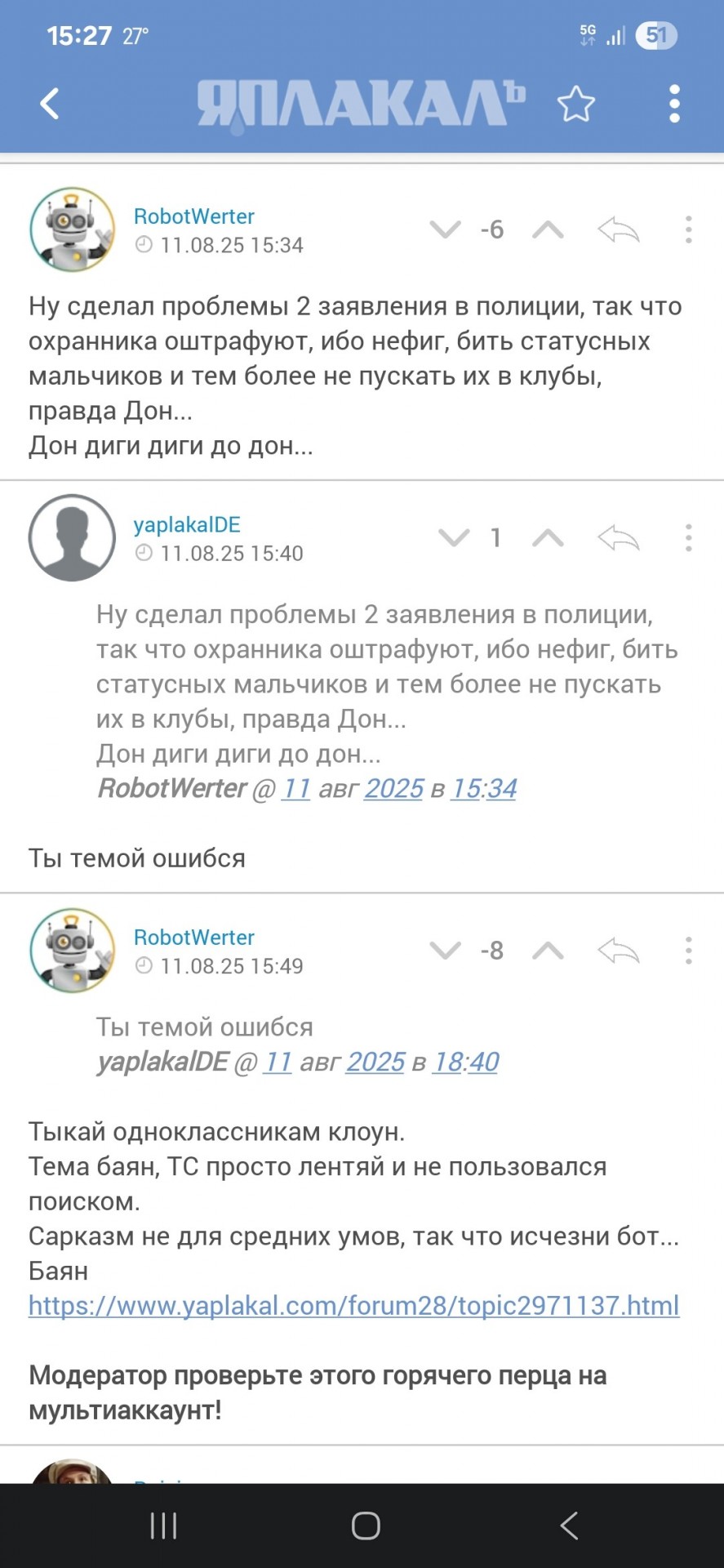Open recent apps from the navigation bar
Screen dimensions: 724x1568
point(163,1525)
